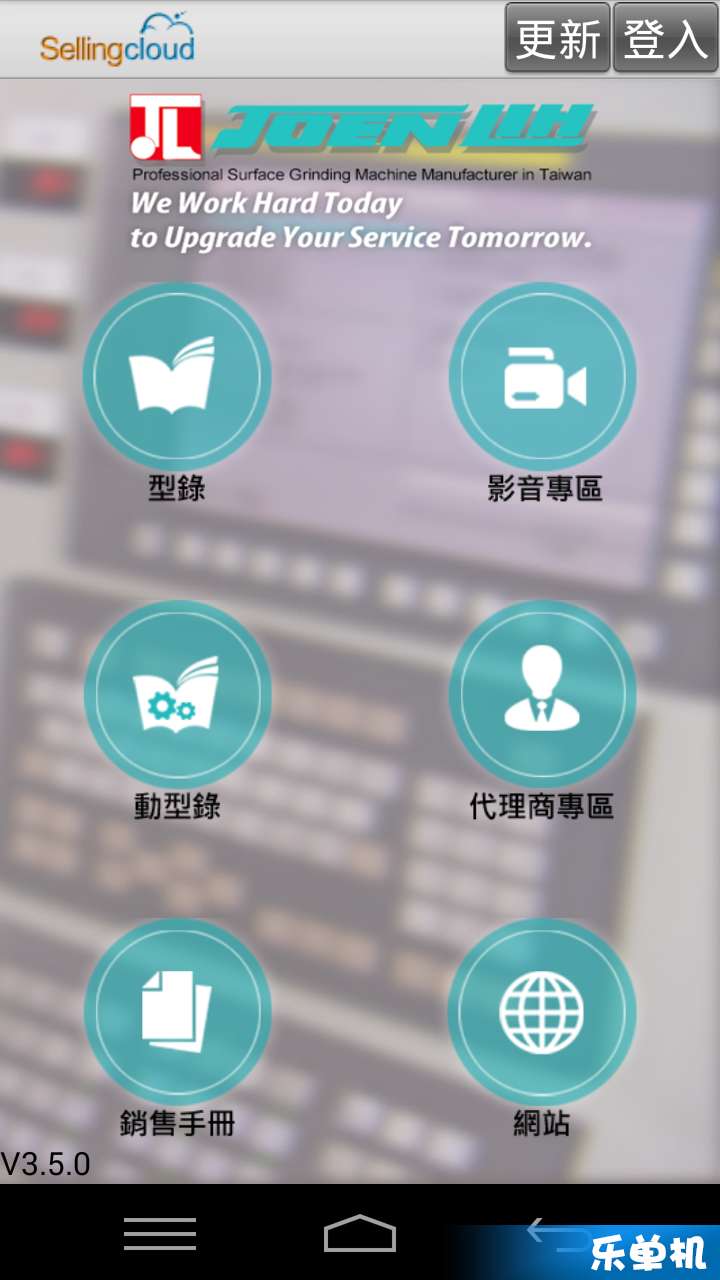
Task: Tap the 登入 login button
Action: 665,38
